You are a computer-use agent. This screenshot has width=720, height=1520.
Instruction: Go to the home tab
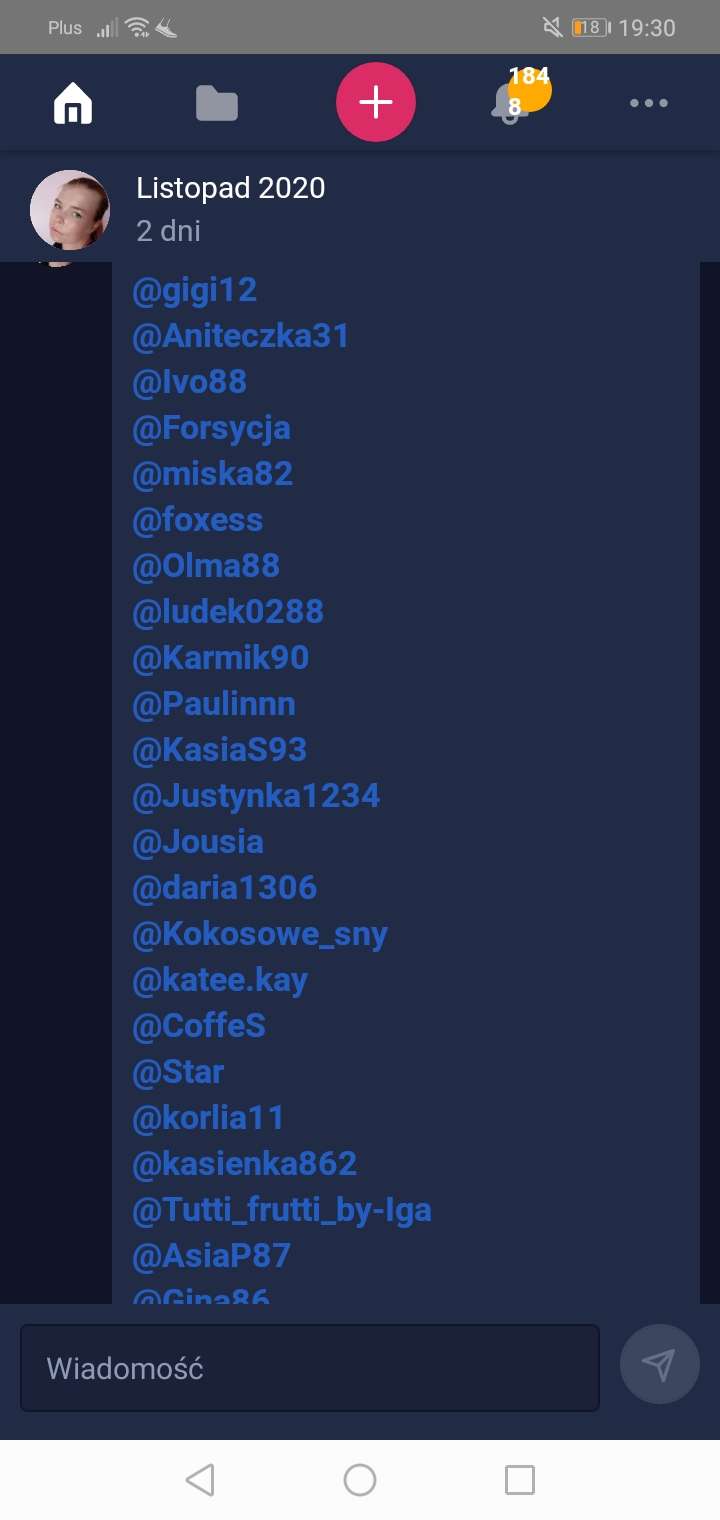pyautogui.click(x=73, y=103)
